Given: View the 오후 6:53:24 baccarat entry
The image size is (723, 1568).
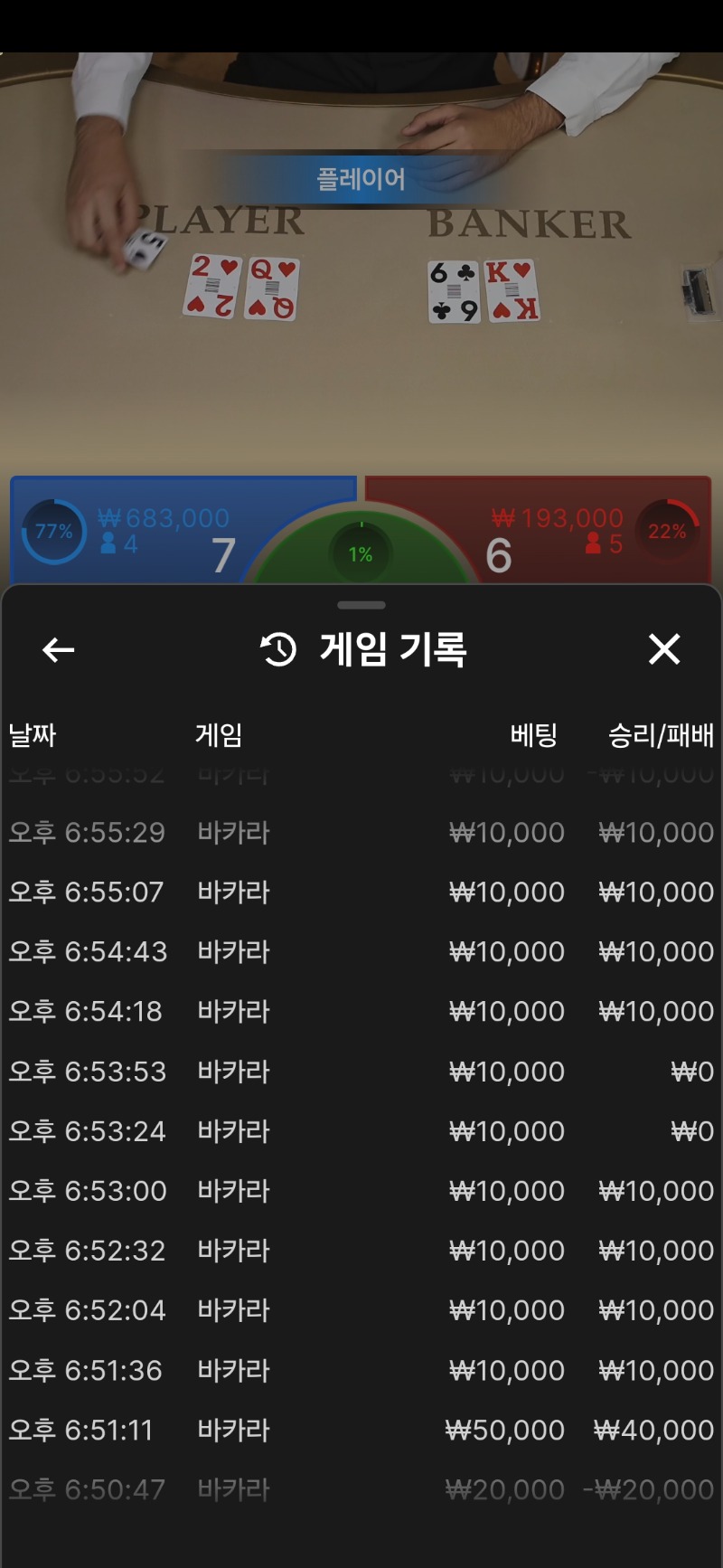Looking at the screenshot, I should coord(361,1131).
